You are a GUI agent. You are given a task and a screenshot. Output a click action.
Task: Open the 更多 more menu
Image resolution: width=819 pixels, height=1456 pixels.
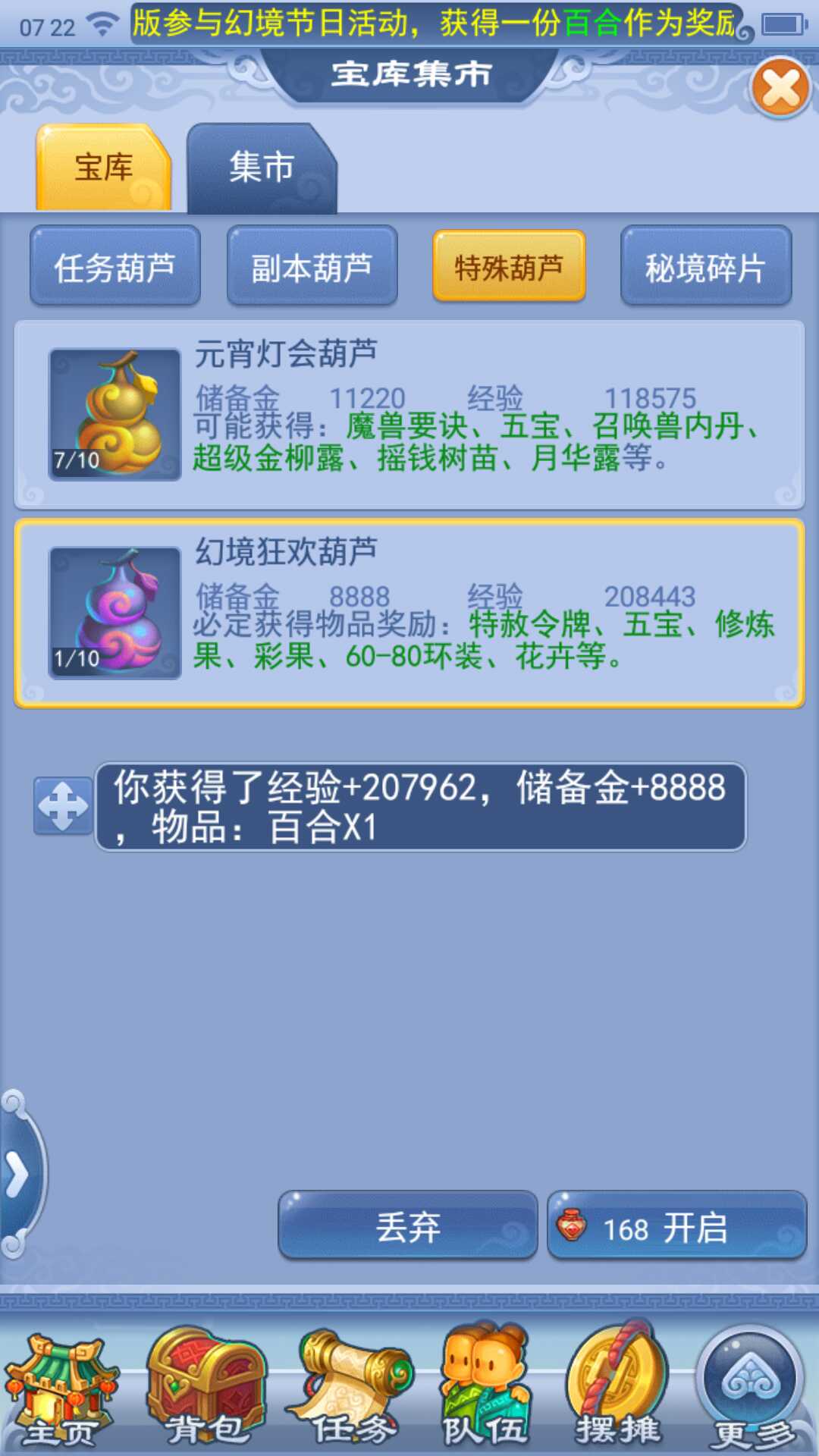pos(752,1388)
